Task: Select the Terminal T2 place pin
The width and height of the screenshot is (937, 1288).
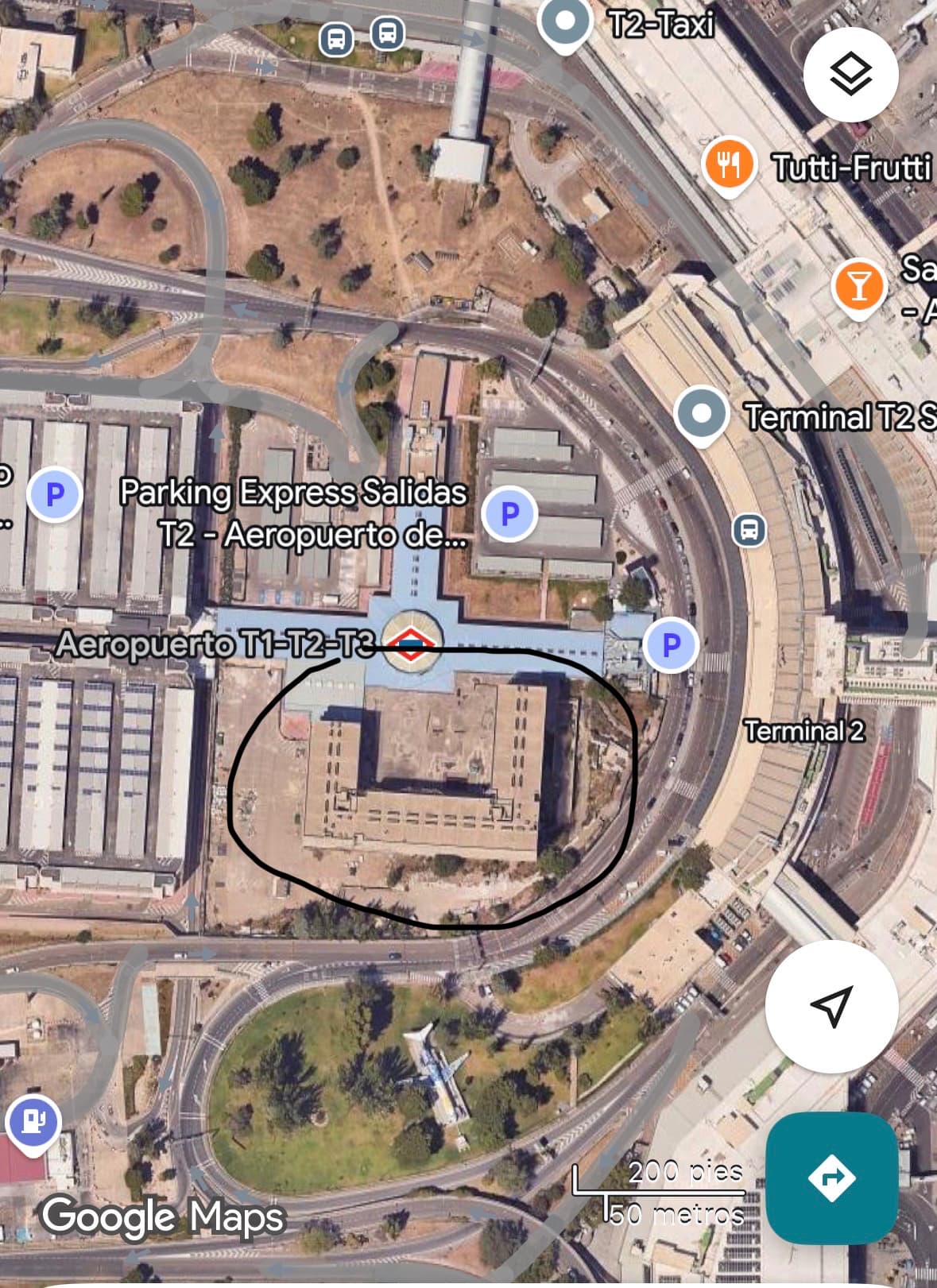Action: [702, 413]
